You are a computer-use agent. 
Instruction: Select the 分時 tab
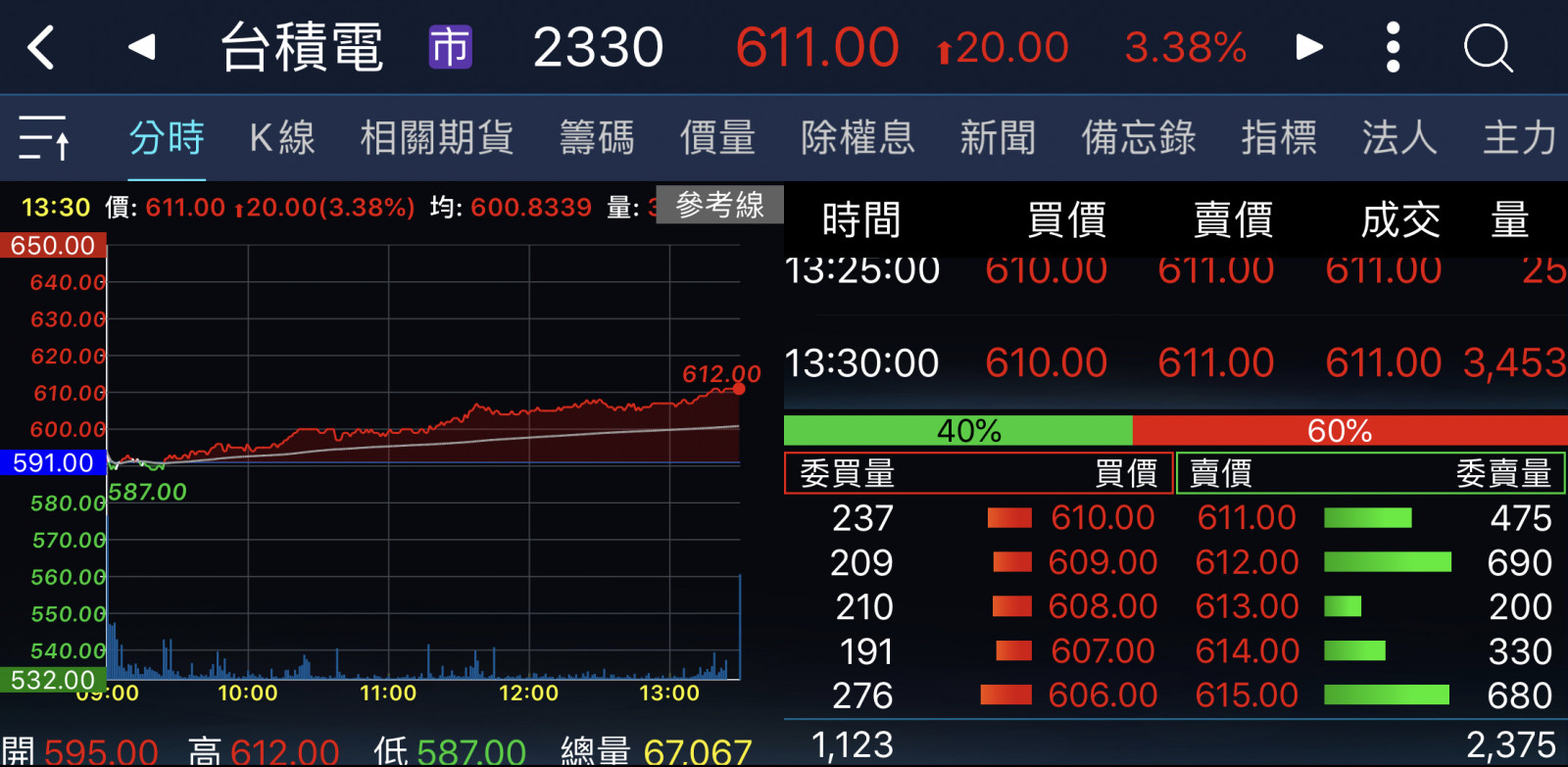coord(167,138)
